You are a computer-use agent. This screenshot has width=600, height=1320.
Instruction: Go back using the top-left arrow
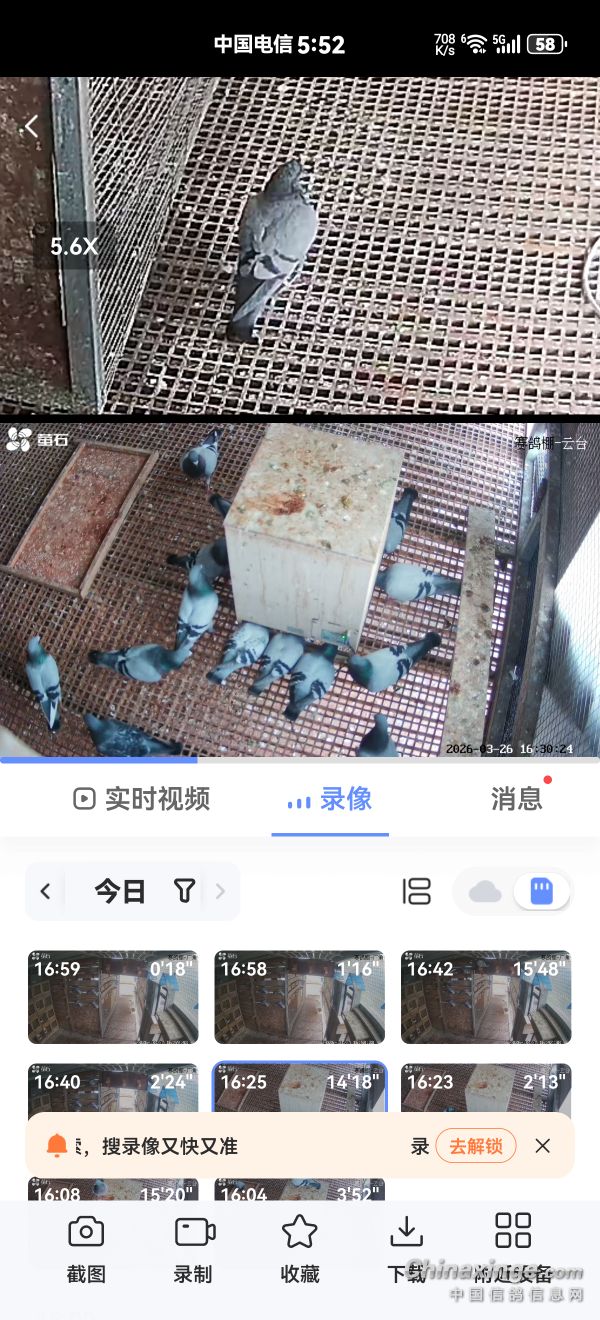pos(31,126)
